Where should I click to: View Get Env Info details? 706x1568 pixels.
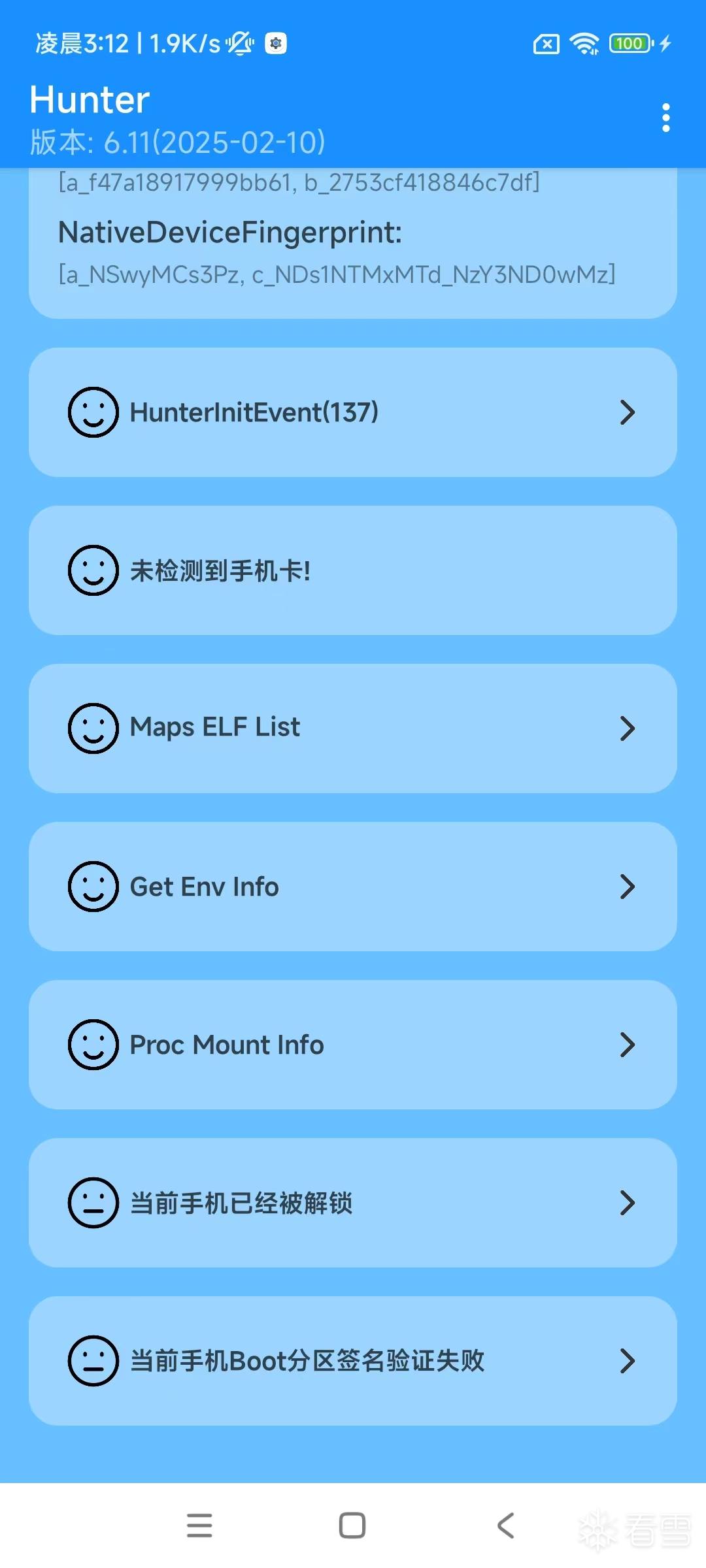click(x=353, y=887)
